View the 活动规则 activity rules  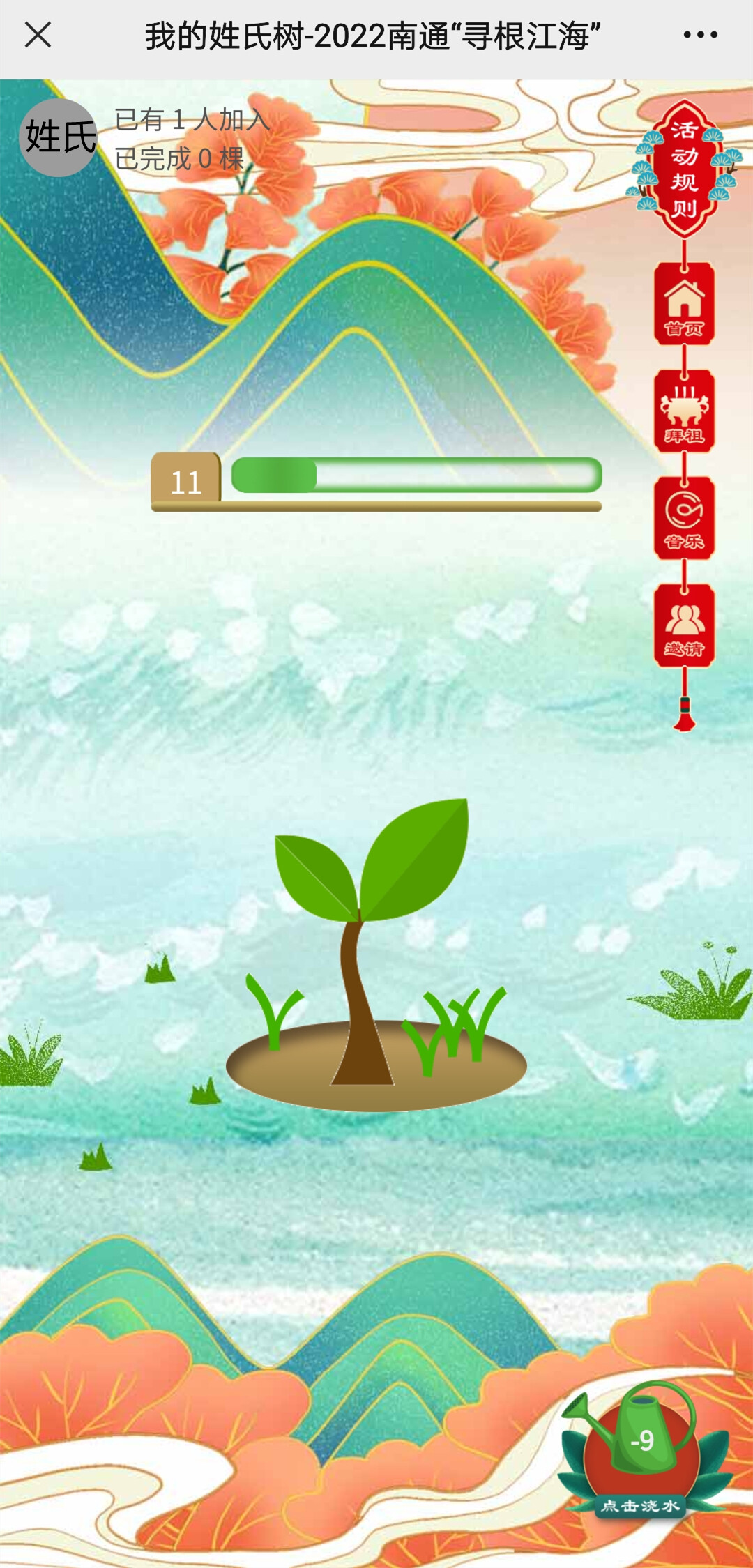[x=684, y=168]
